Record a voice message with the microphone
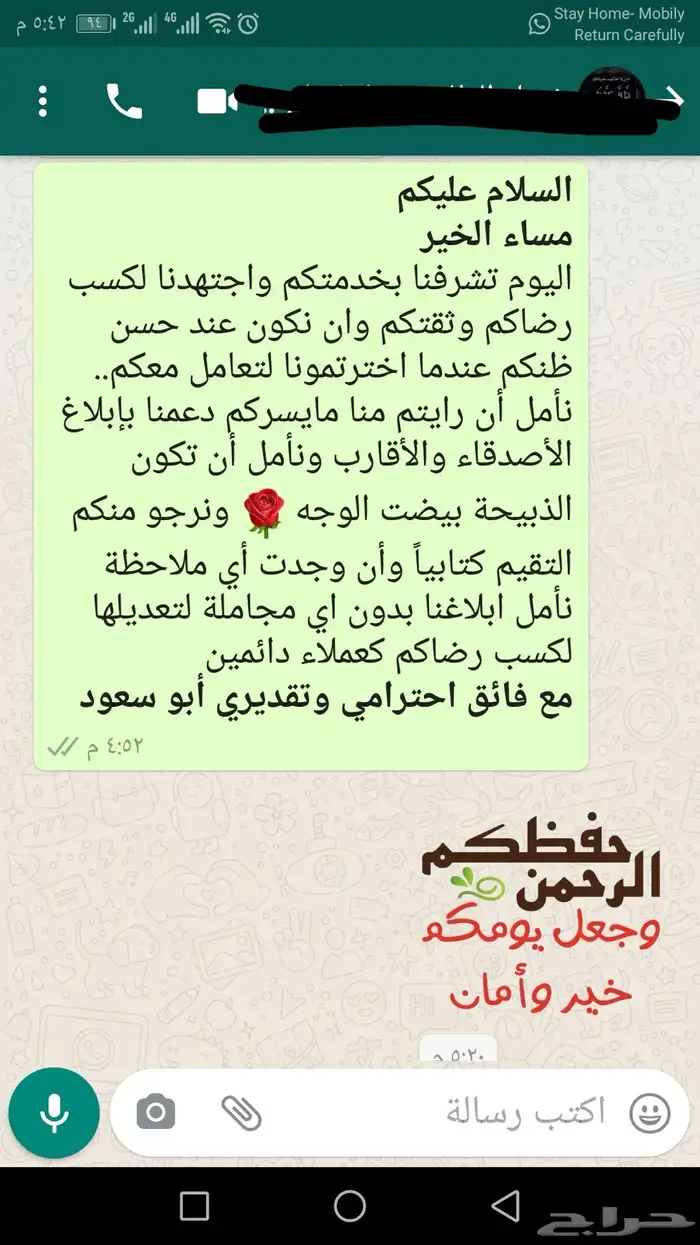The image size is (700, 1245). [x=53, y=1112]
